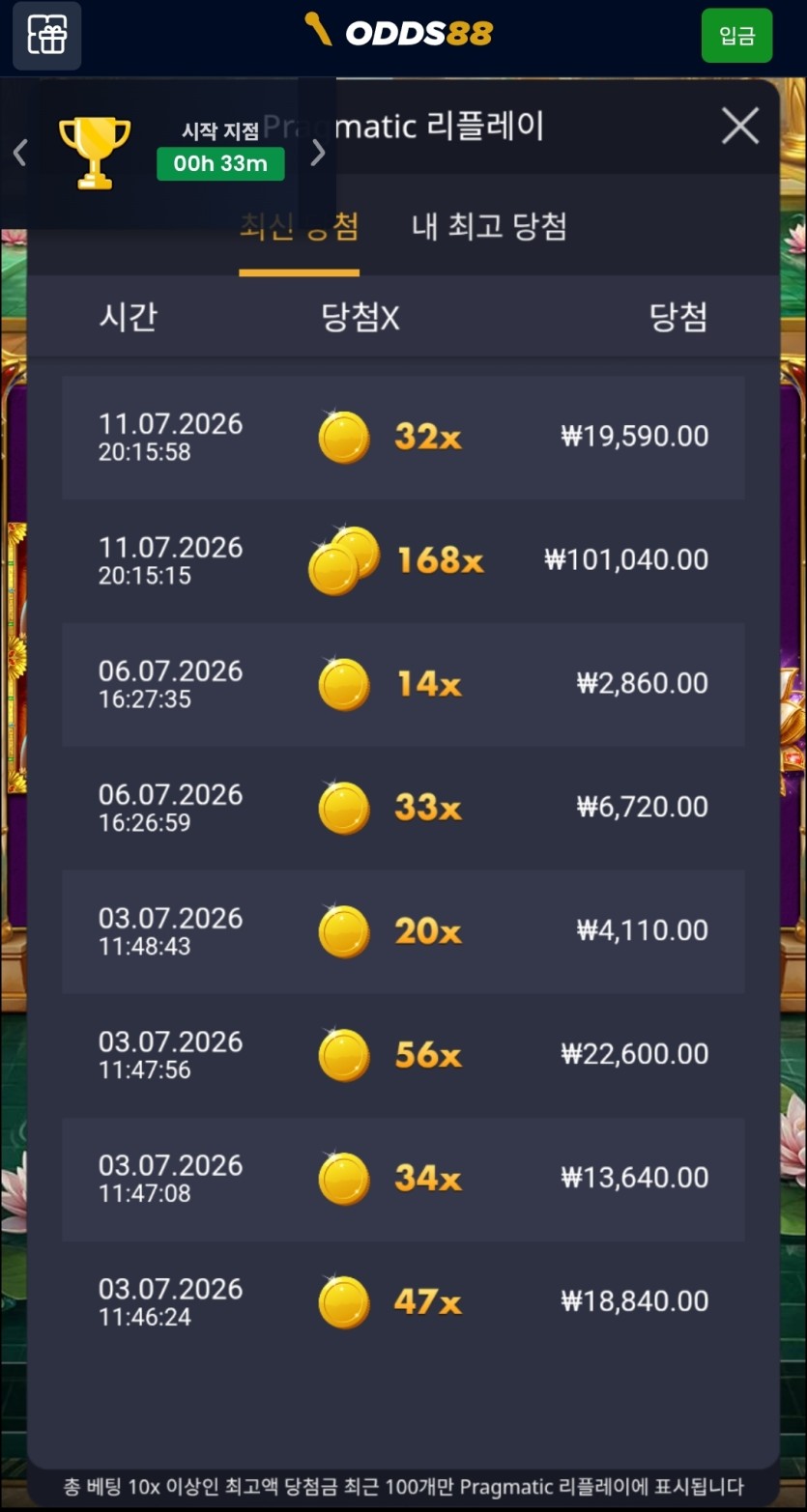Select the 34x win row ₩13,640.00

click(x=403, y=1179)
